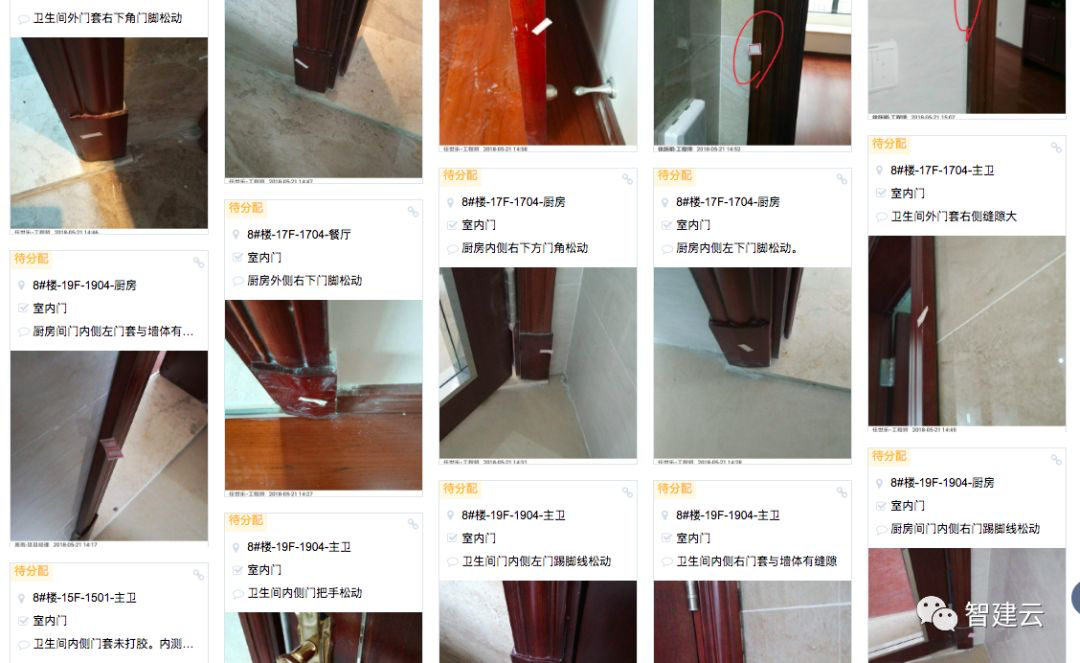Open the 8#楼-17F-1704-餐厅 issue card

(299, 235)
